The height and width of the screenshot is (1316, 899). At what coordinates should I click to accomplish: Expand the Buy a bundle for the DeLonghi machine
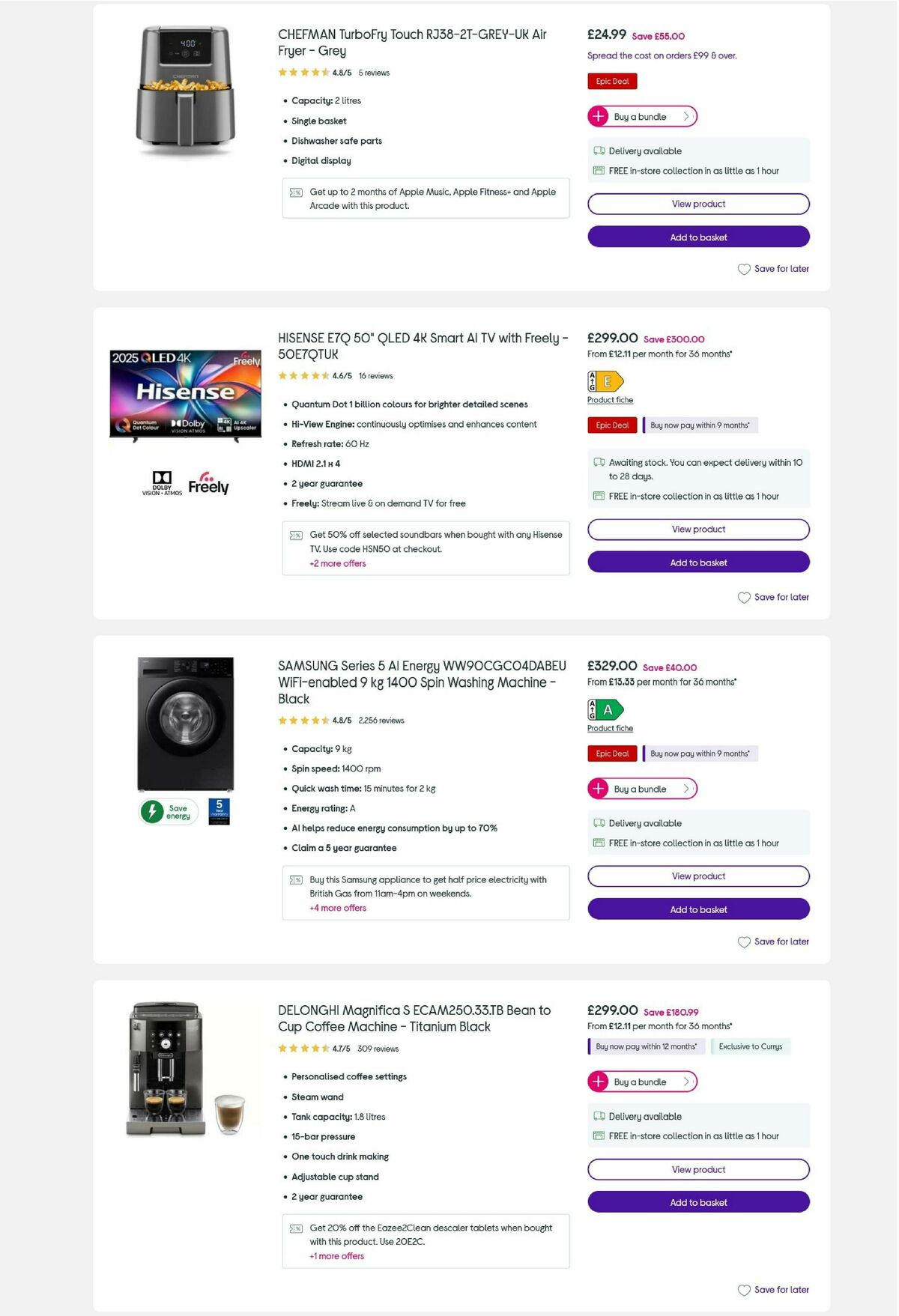point(642,1082)
